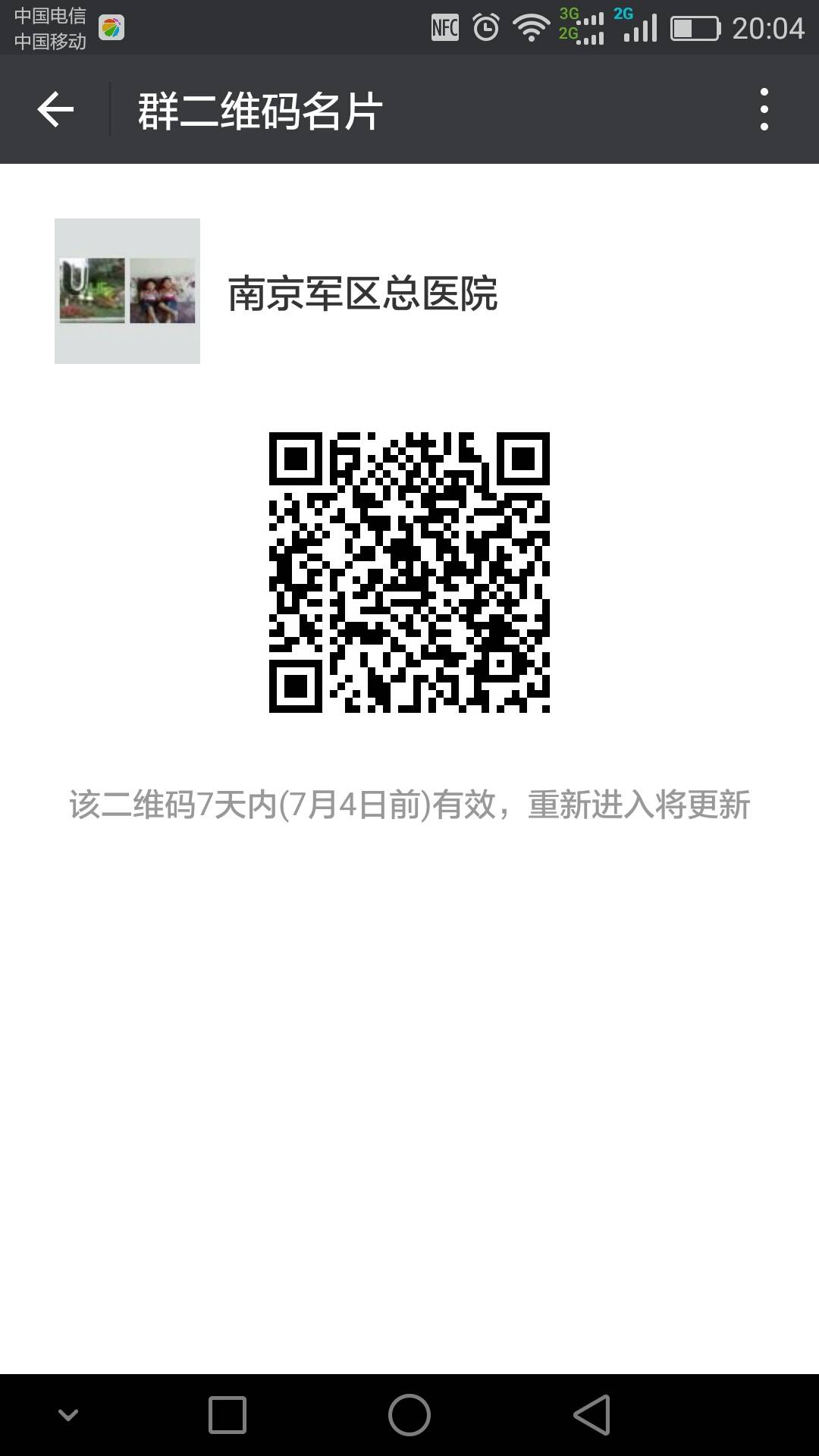Open recent apps from the navigation bar
819x1456 pixels.
coord(227,1415)
